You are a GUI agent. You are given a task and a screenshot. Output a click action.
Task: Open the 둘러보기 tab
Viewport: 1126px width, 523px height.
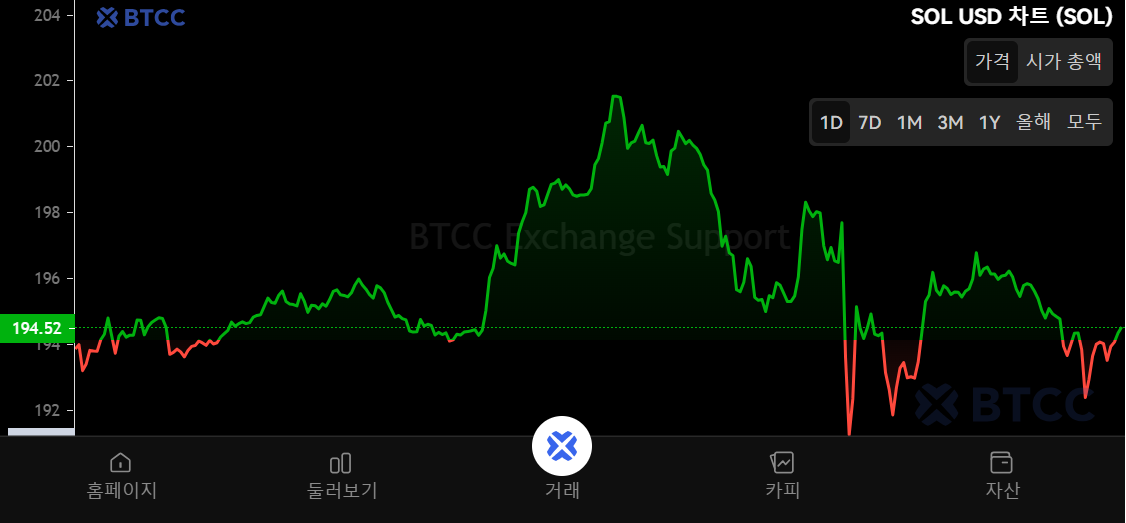coord(341,475)
